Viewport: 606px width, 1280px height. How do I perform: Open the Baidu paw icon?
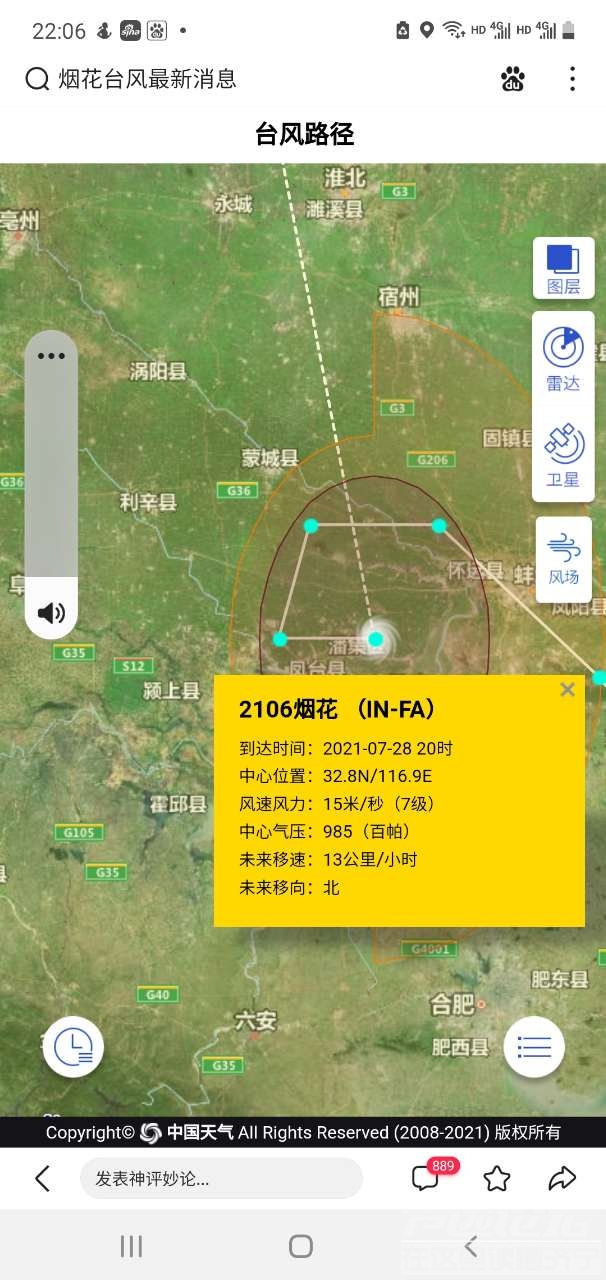[x=512, y=79]
